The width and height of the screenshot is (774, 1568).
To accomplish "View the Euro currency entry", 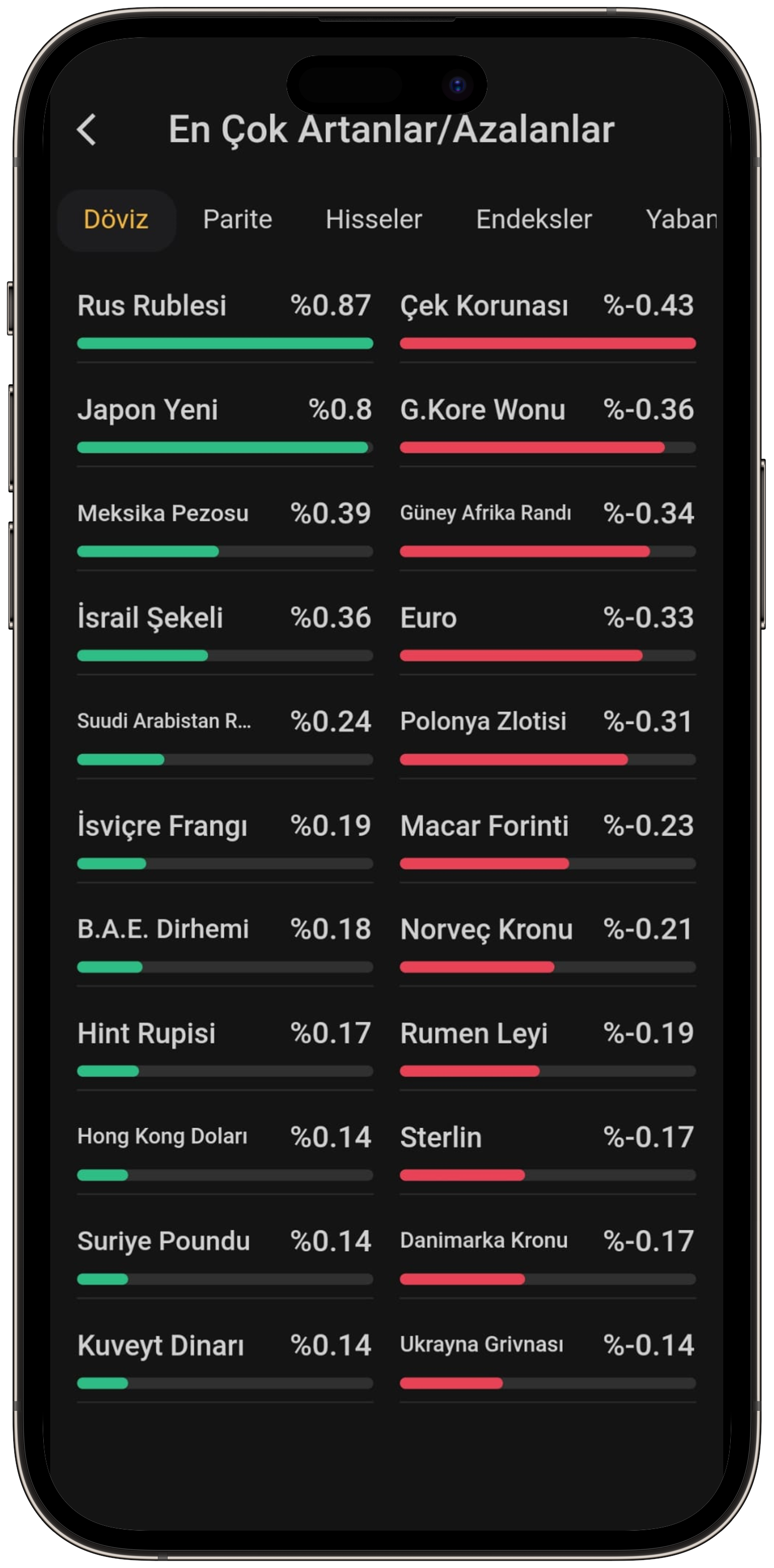I will pos(547,632).
